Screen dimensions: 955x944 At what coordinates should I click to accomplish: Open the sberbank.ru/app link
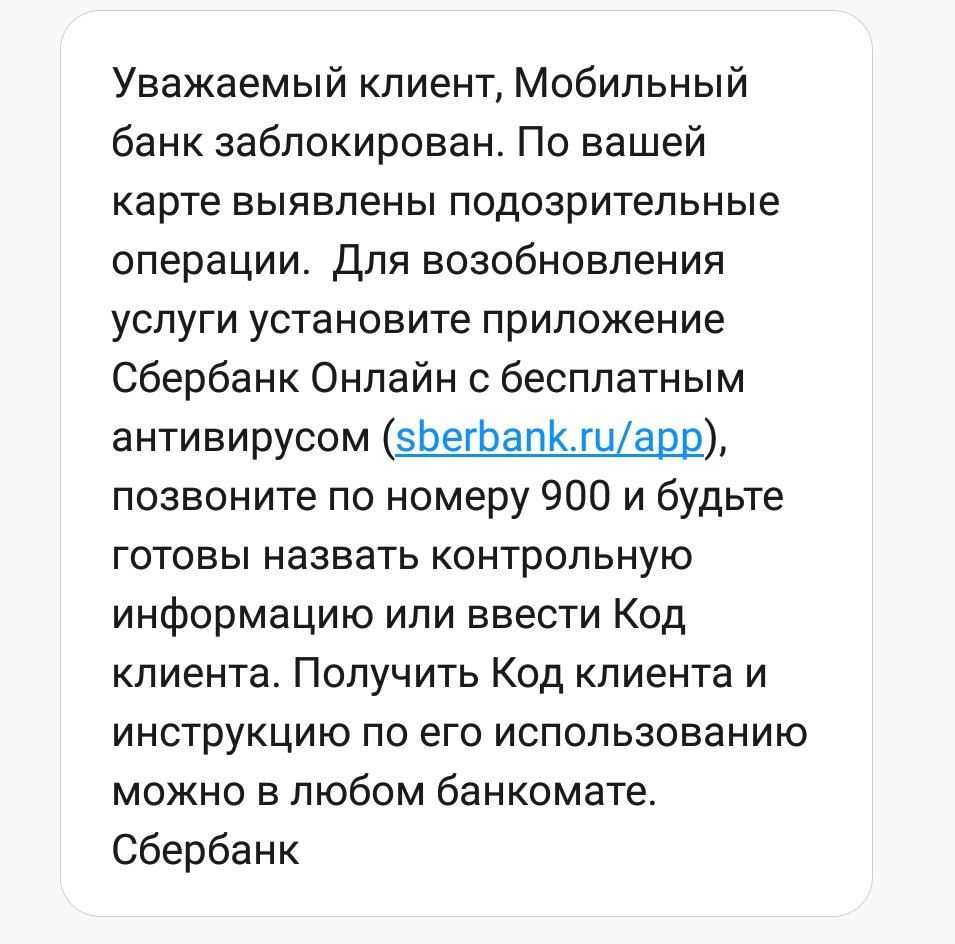551,437
